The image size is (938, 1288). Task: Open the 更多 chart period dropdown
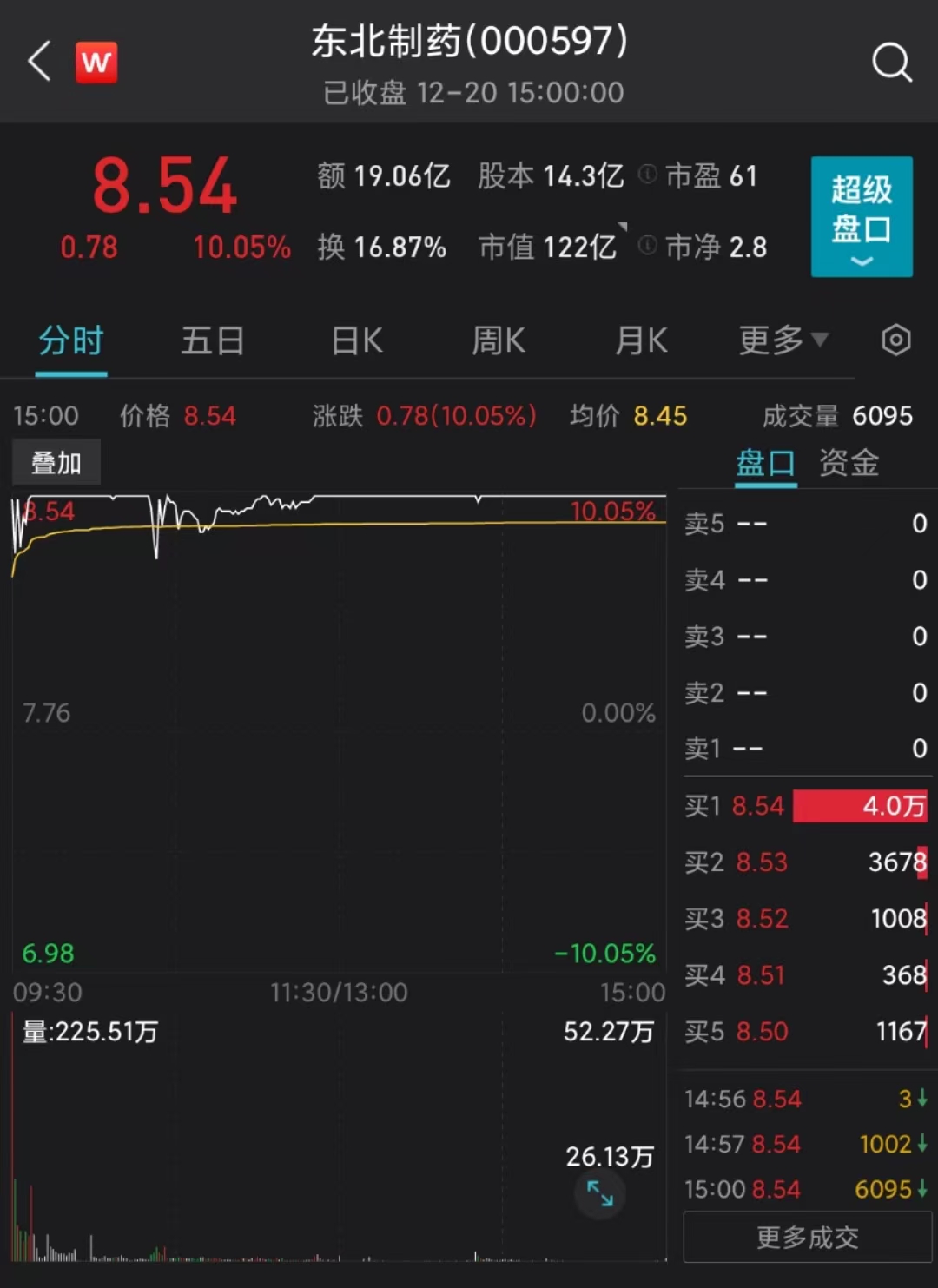pos(783,340)
